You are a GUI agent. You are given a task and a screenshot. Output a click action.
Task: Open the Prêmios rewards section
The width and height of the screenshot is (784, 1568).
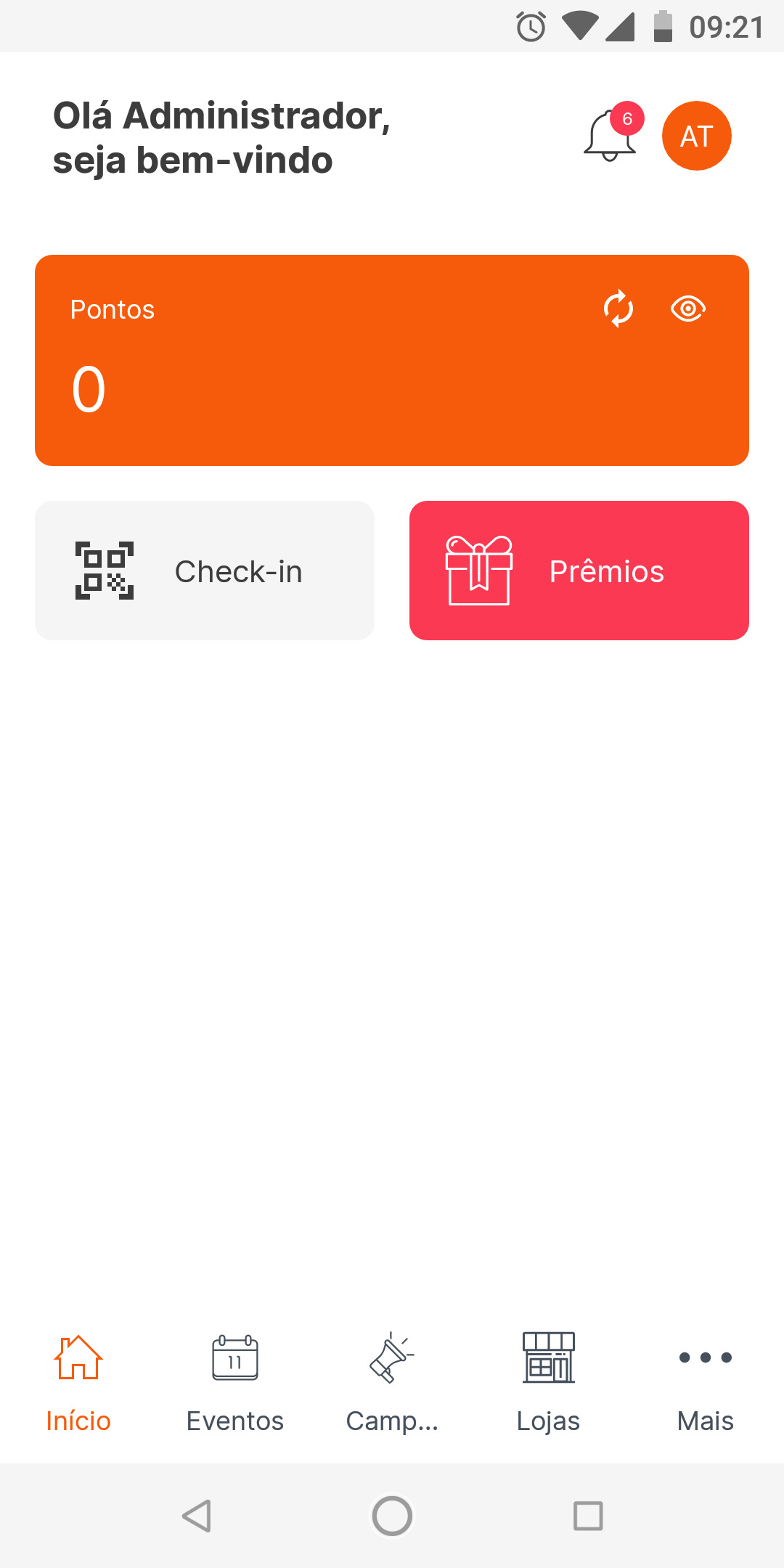579,571
